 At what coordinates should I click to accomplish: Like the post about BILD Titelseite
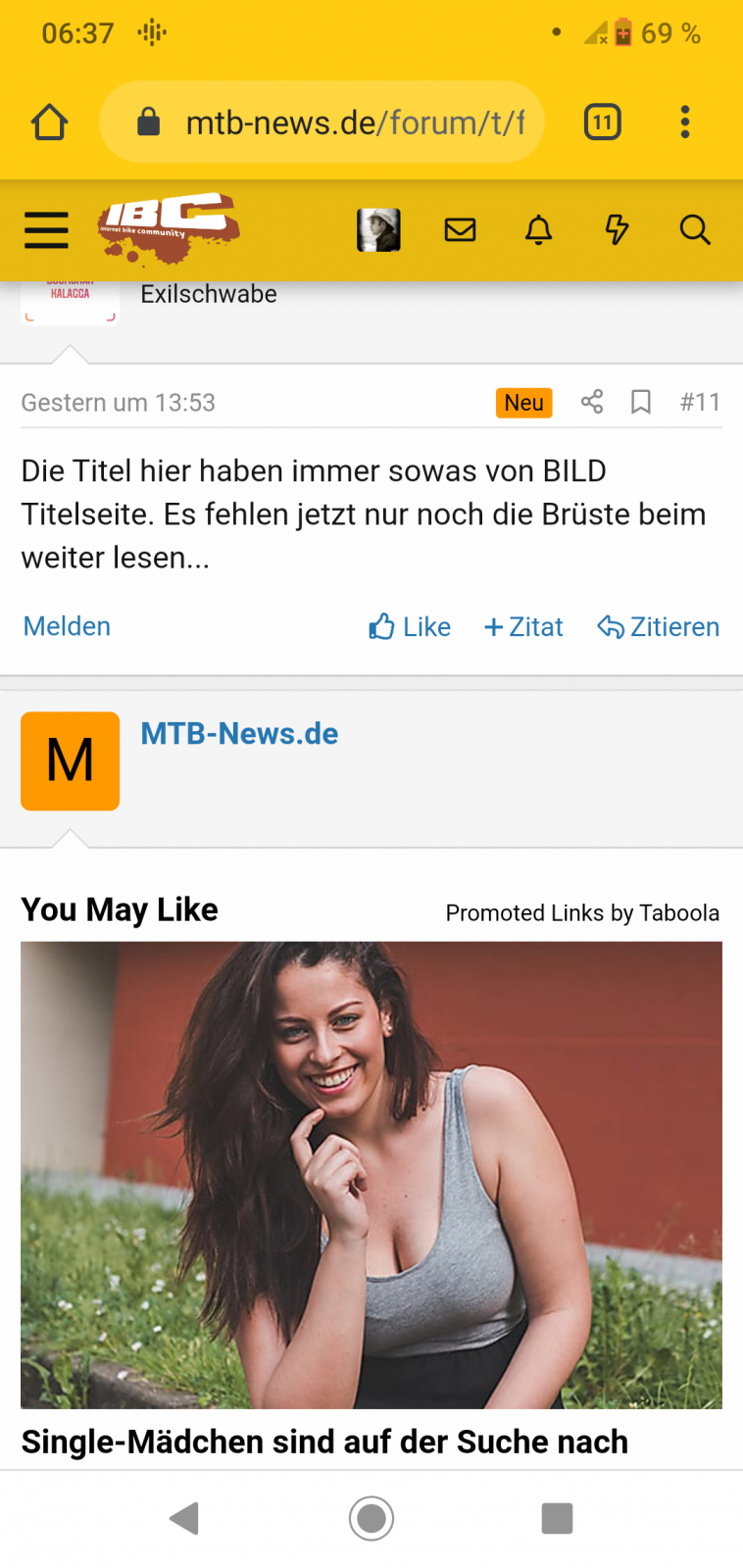410,626
